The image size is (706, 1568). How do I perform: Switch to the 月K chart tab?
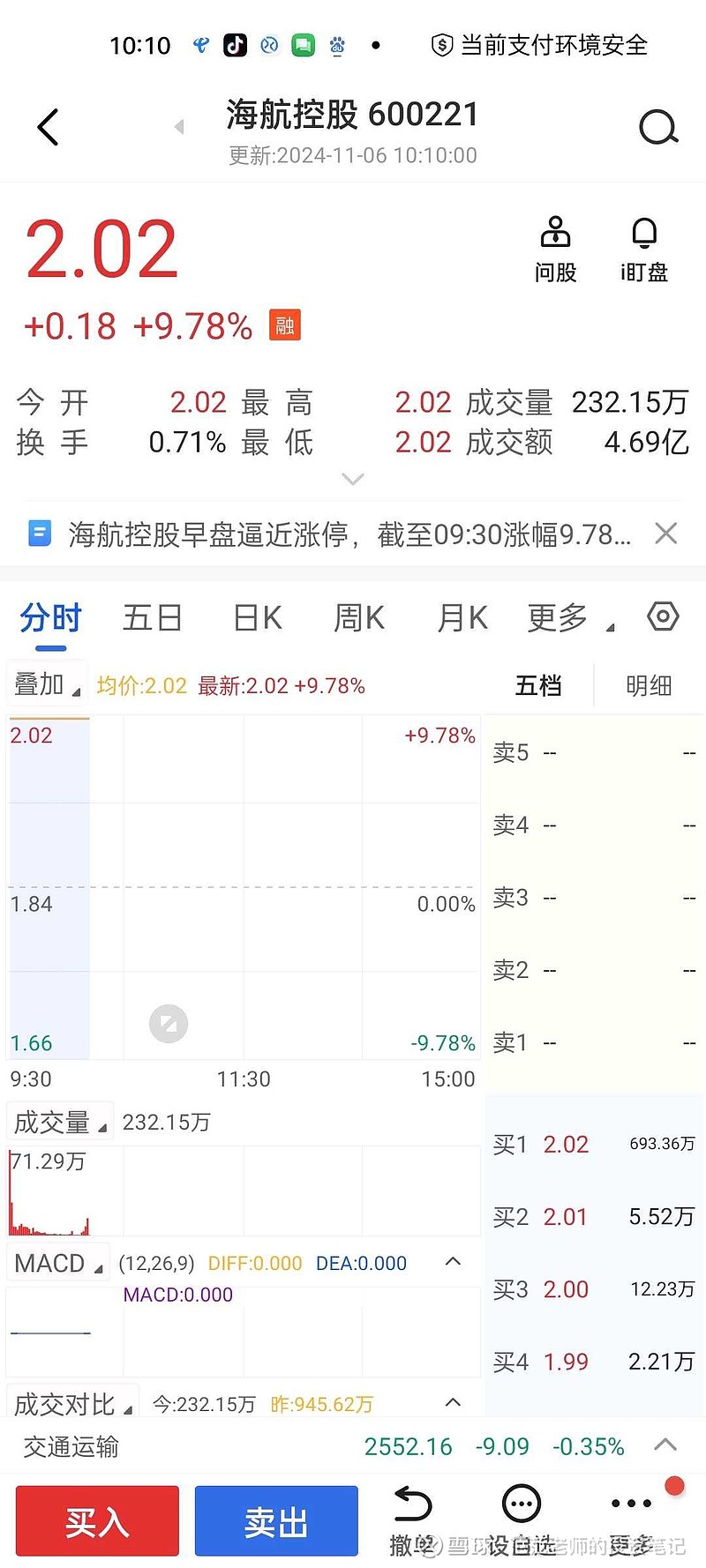click(x=462, y=617)
